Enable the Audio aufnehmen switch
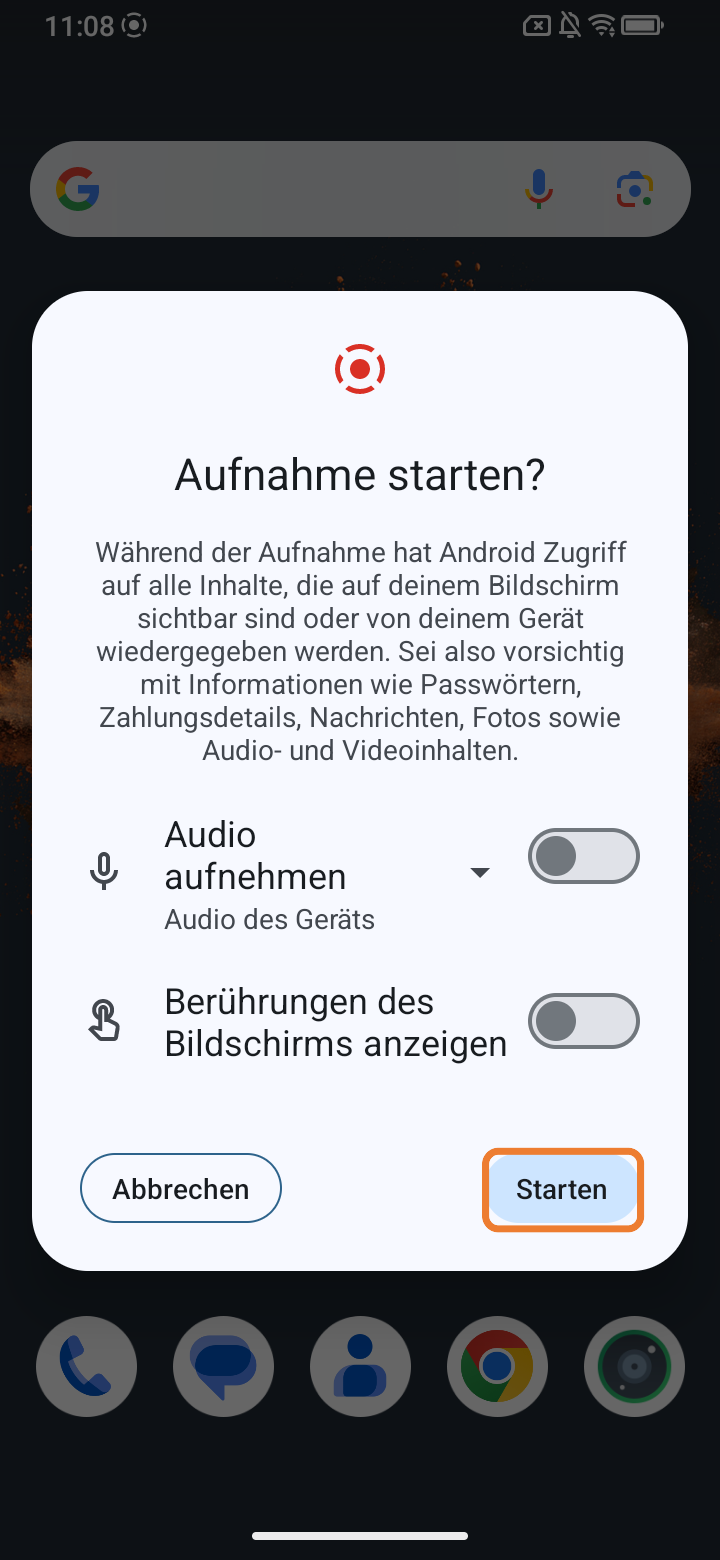 (x=584, y=856)
